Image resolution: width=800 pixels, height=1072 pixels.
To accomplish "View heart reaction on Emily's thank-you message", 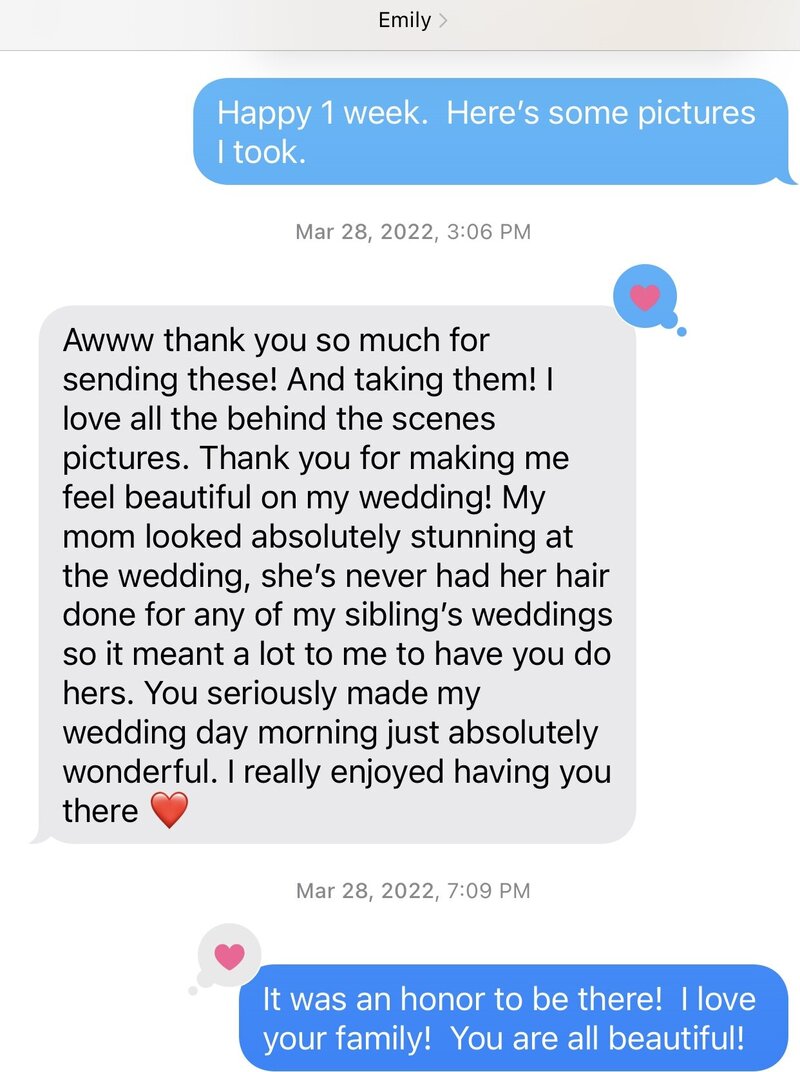I will pos(646,296).
